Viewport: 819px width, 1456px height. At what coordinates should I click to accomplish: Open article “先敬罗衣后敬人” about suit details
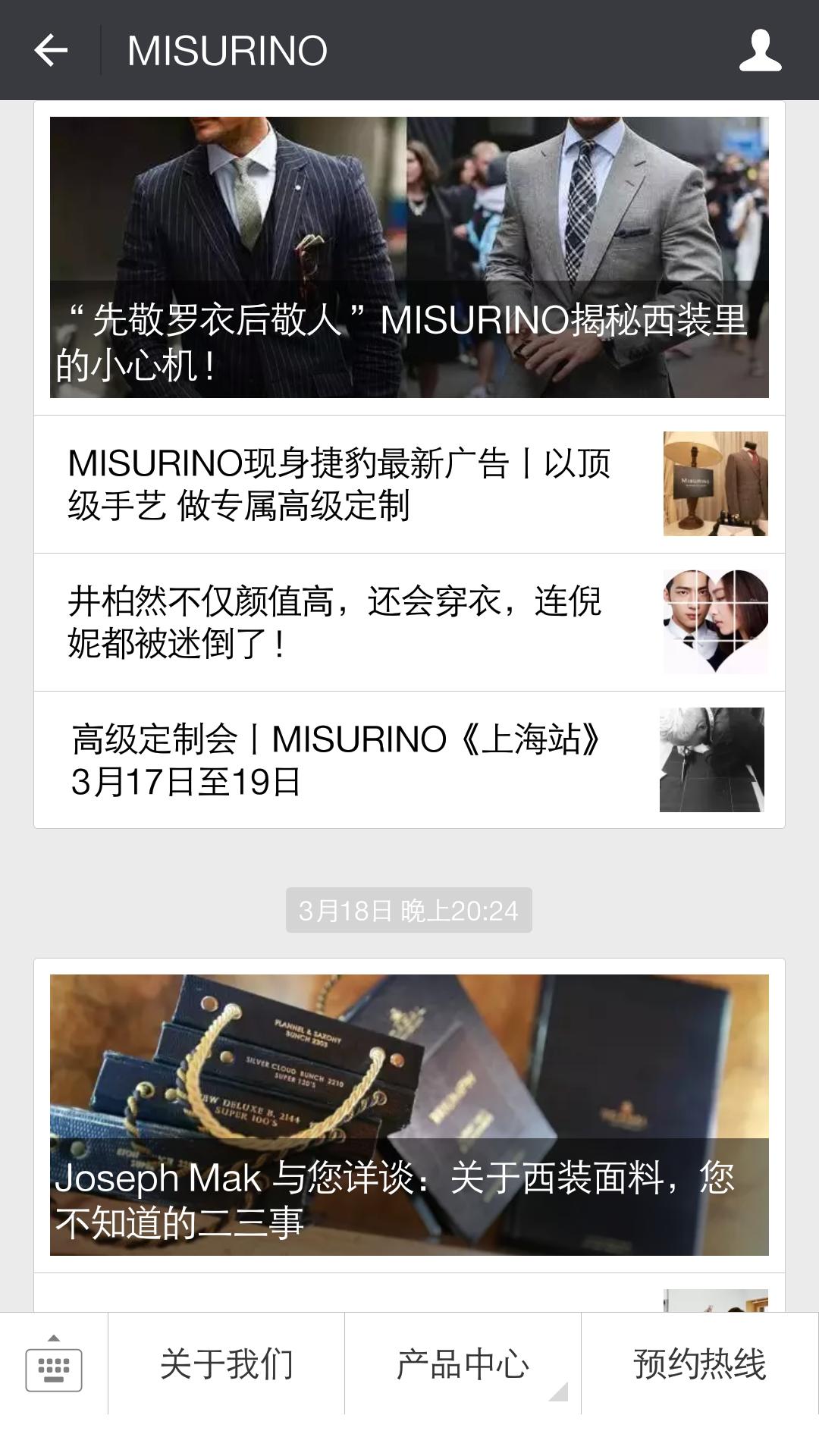[409, 258]
